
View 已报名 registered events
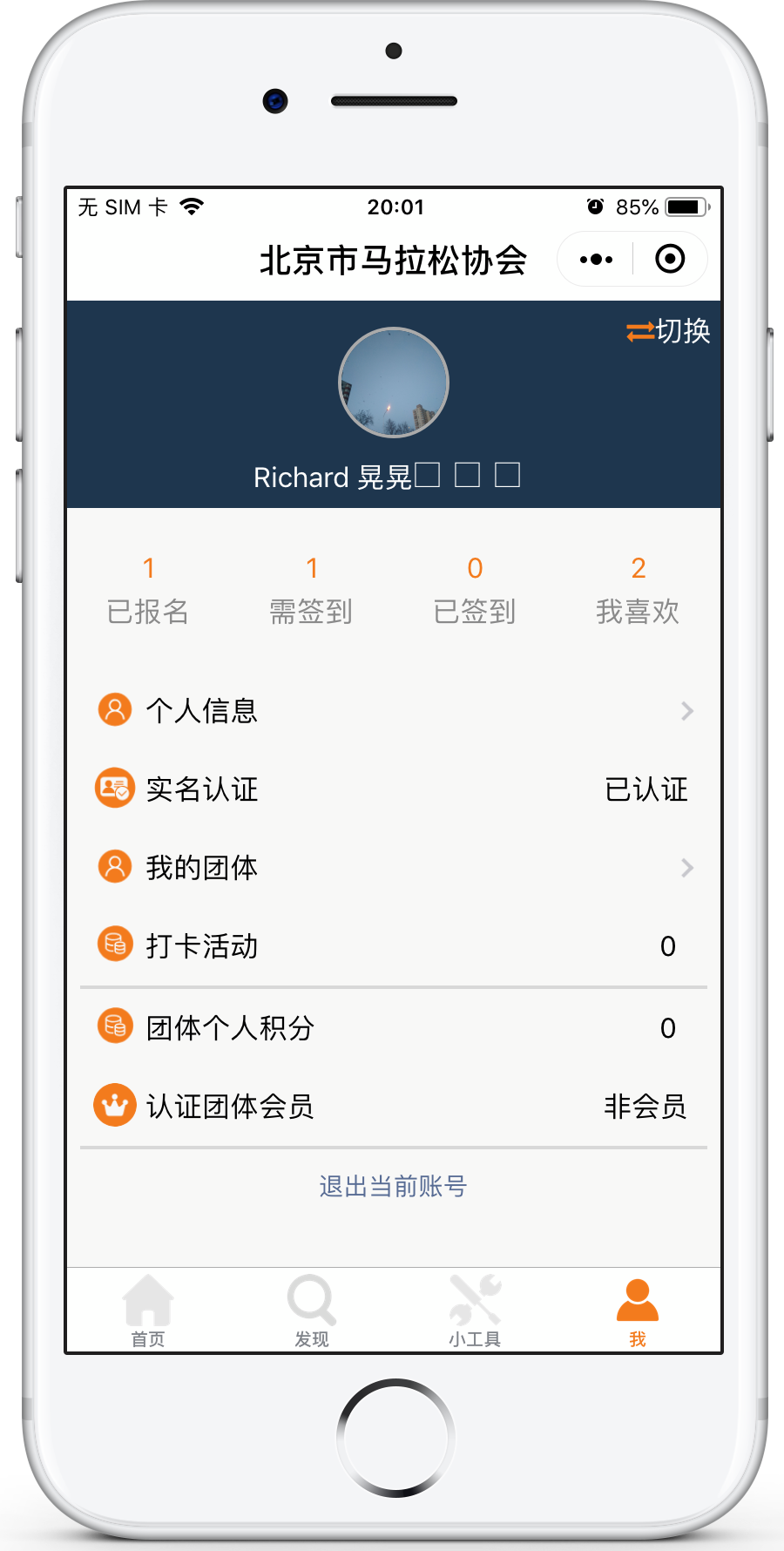[x=148, y=591]
